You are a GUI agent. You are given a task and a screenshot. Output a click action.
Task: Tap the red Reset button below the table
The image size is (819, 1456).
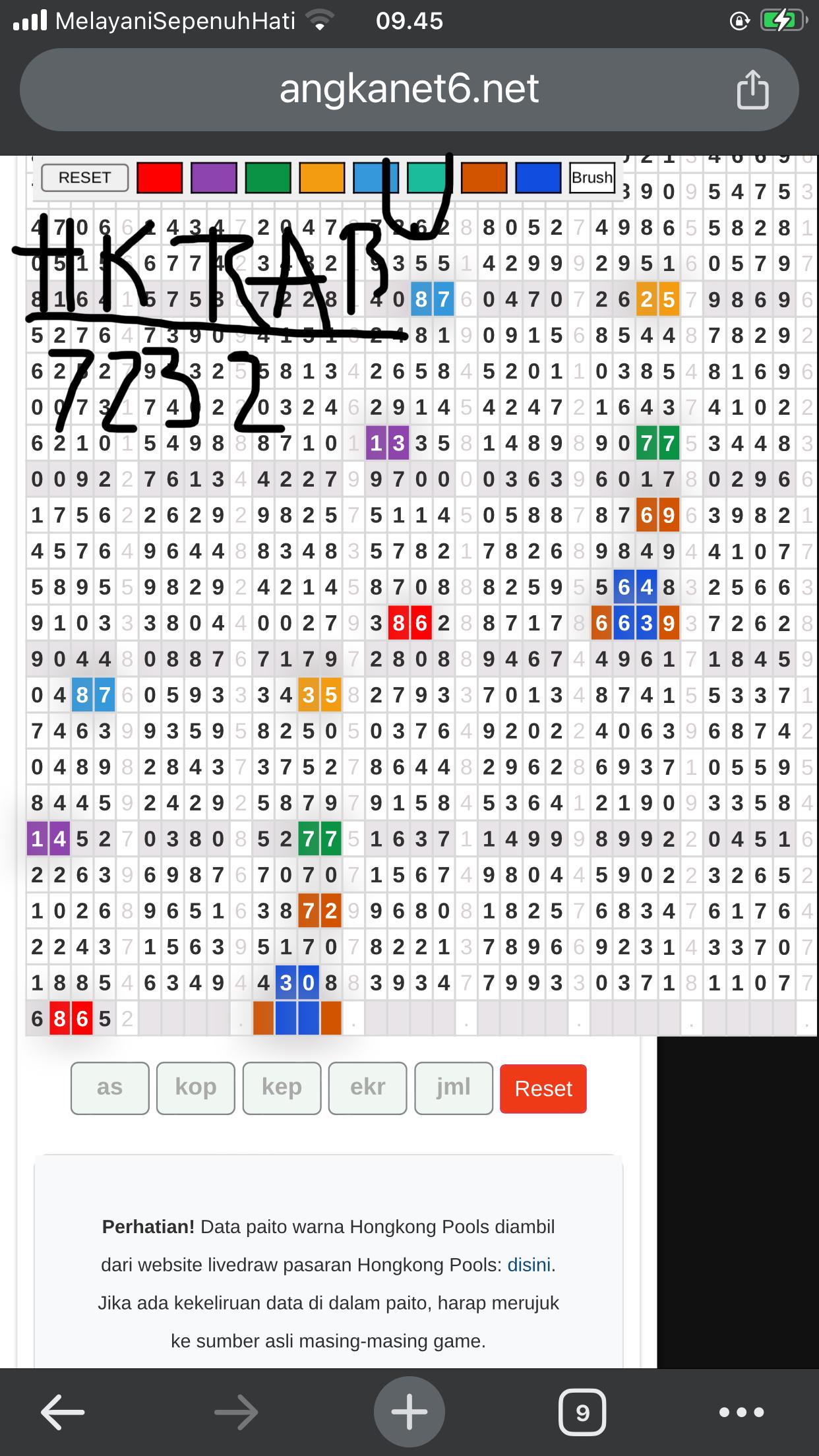pyautogui.click(x=543, y=1089)
